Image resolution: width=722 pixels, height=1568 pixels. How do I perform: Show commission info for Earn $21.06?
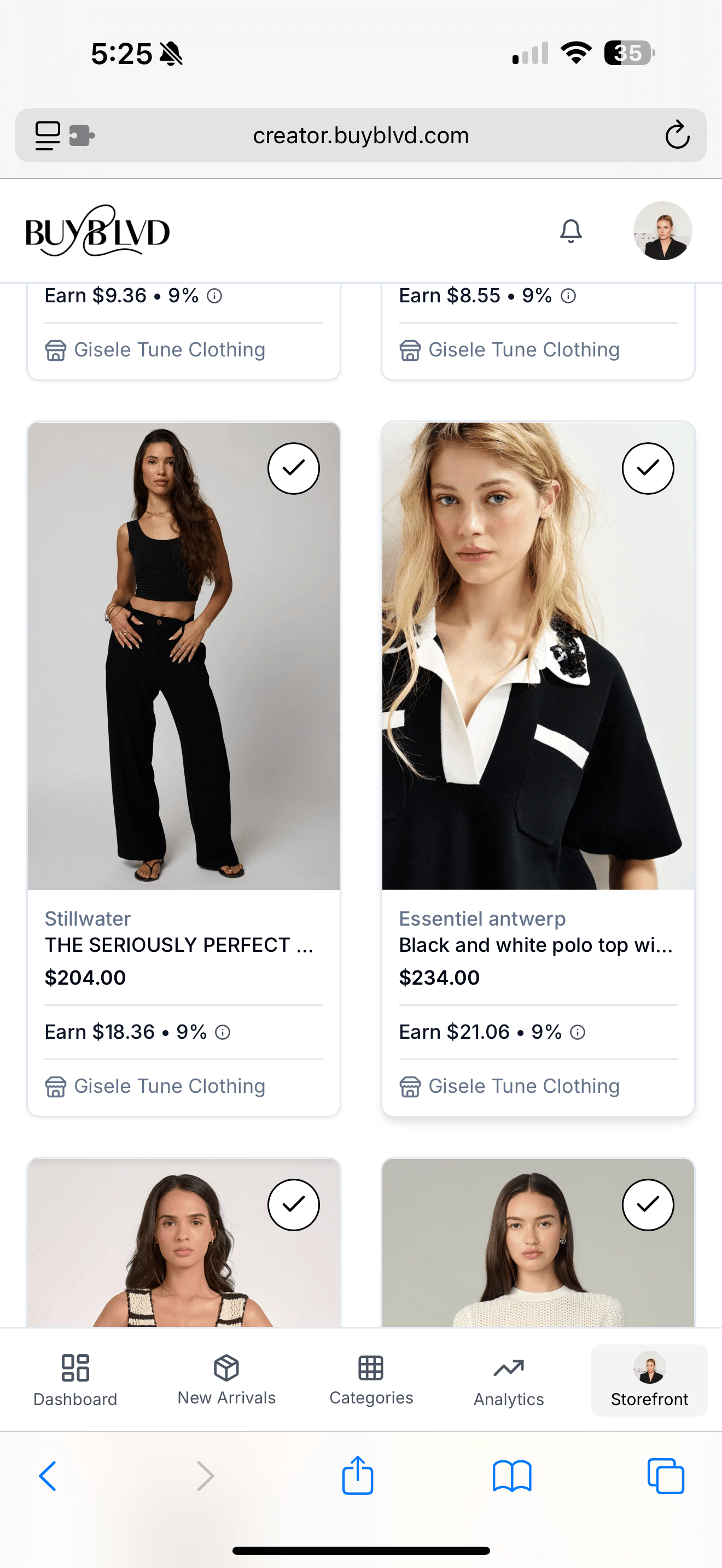[578, 1032]
